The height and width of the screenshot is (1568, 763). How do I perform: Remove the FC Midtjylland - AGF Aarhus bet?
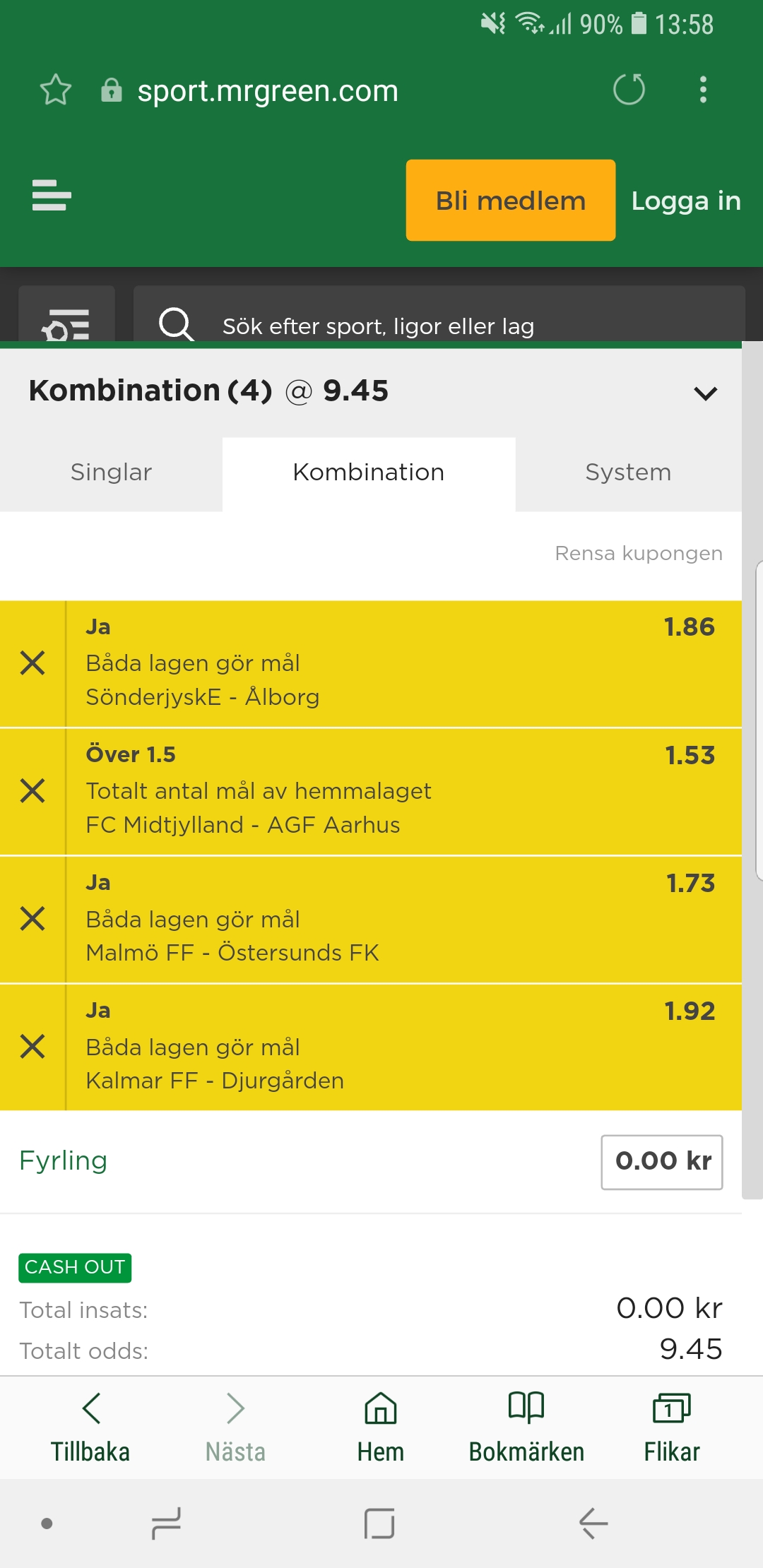click(32, 791)
